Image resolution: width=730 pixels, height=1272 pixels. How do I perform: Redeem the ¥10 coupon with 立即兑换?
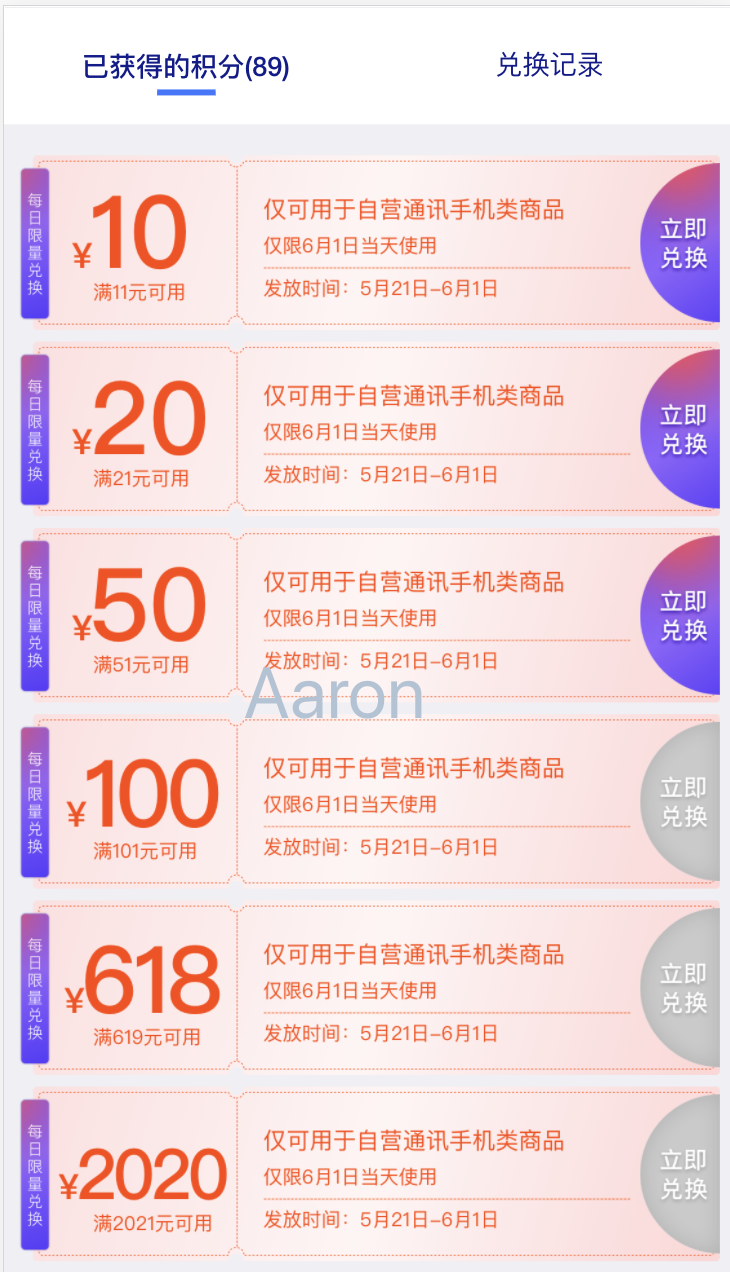click(x=681, y=243)
